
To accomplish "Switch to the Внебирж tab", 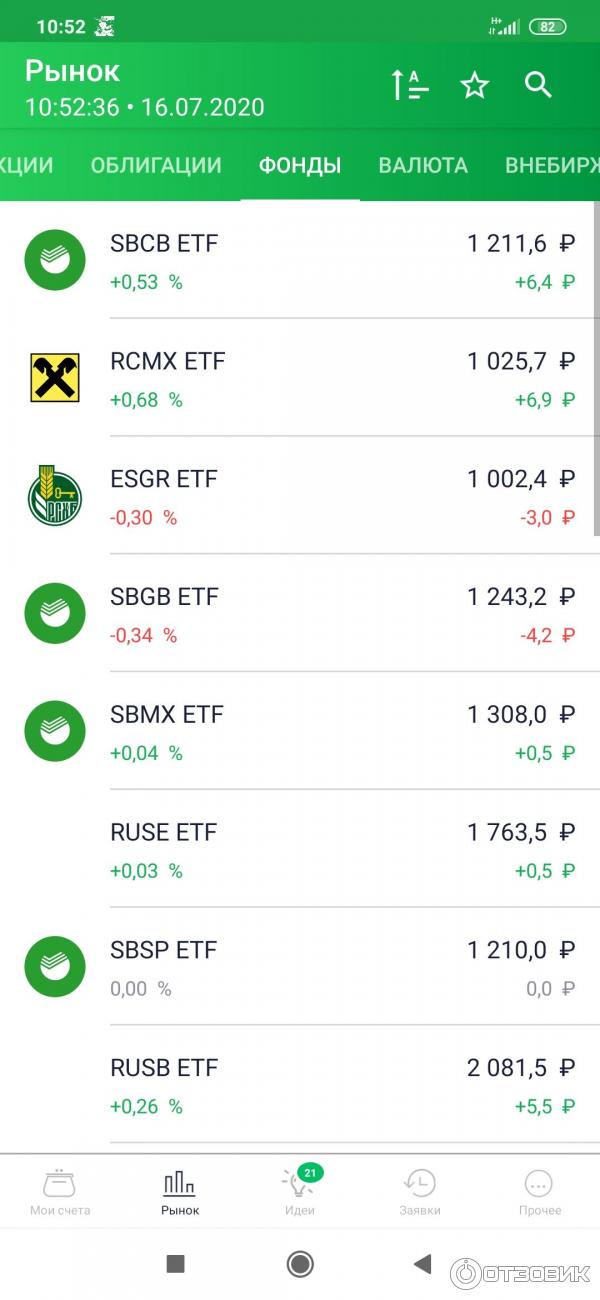I will coord(552,165).
